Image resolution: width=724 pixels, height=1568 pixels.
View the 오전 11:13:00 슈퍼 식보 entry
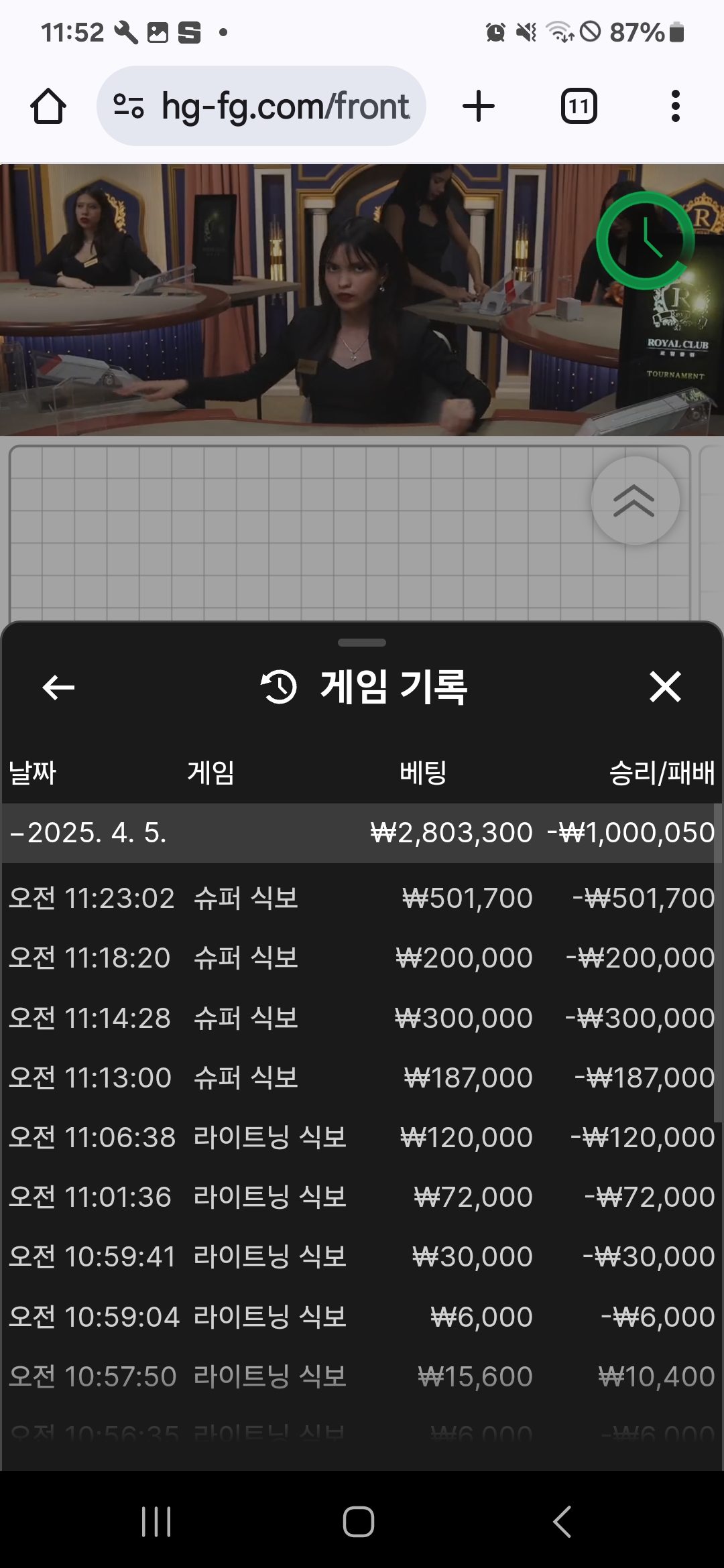coord(361,1077)
